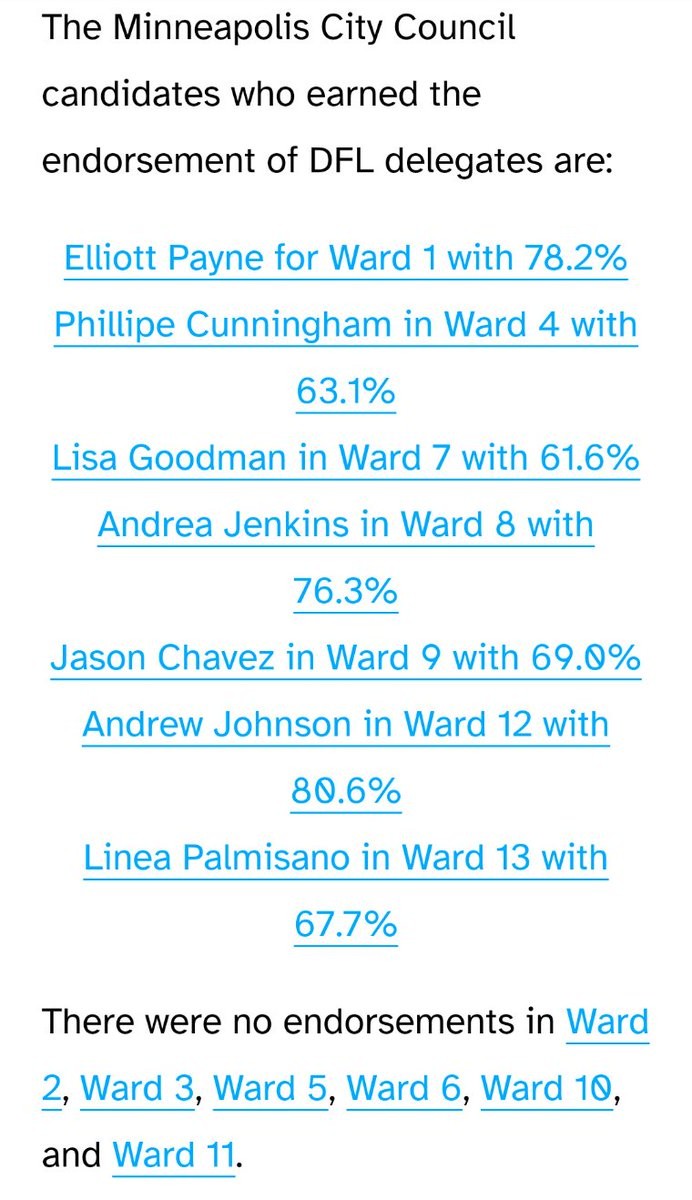Follow the Jason Chavez Ward 9 link
The width and height of the screenshot is (692, 1200).
[346, 658]
